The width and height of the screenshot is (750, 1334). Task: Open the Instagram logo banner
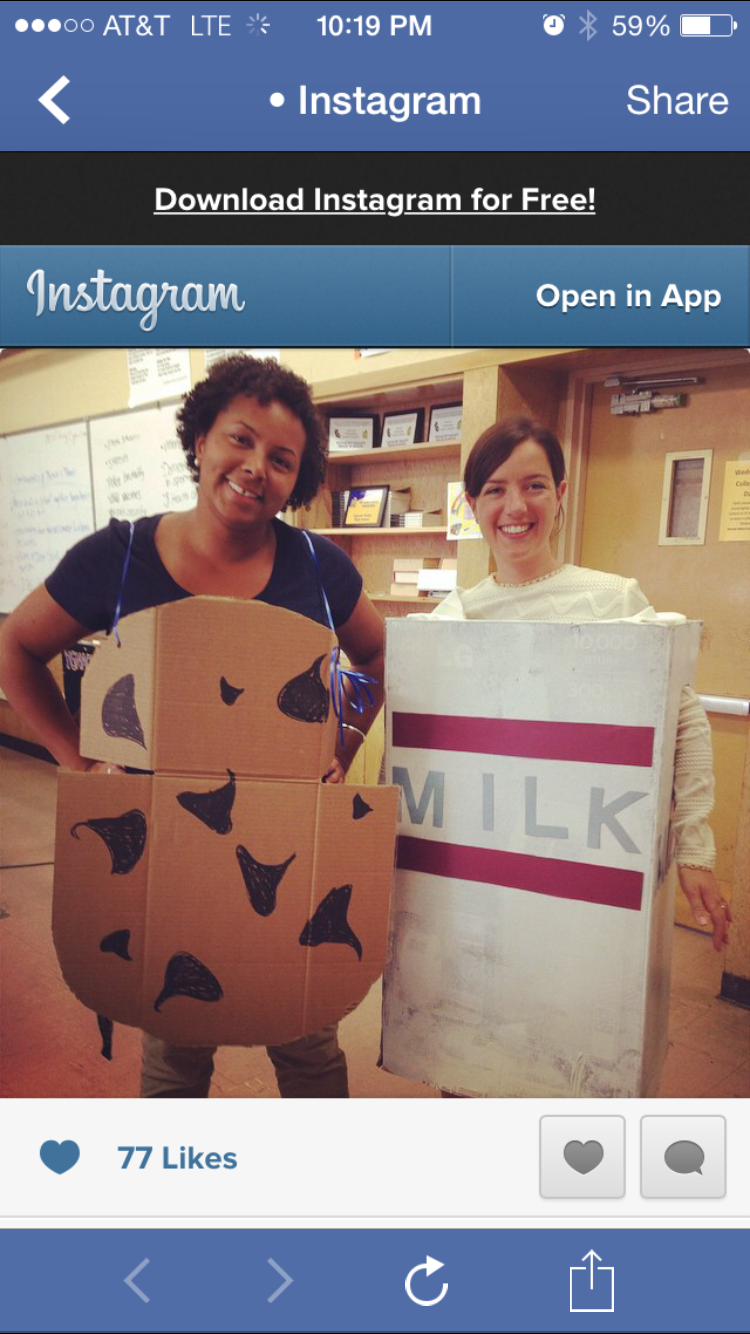pyautogui.click(x=136, y=296)
